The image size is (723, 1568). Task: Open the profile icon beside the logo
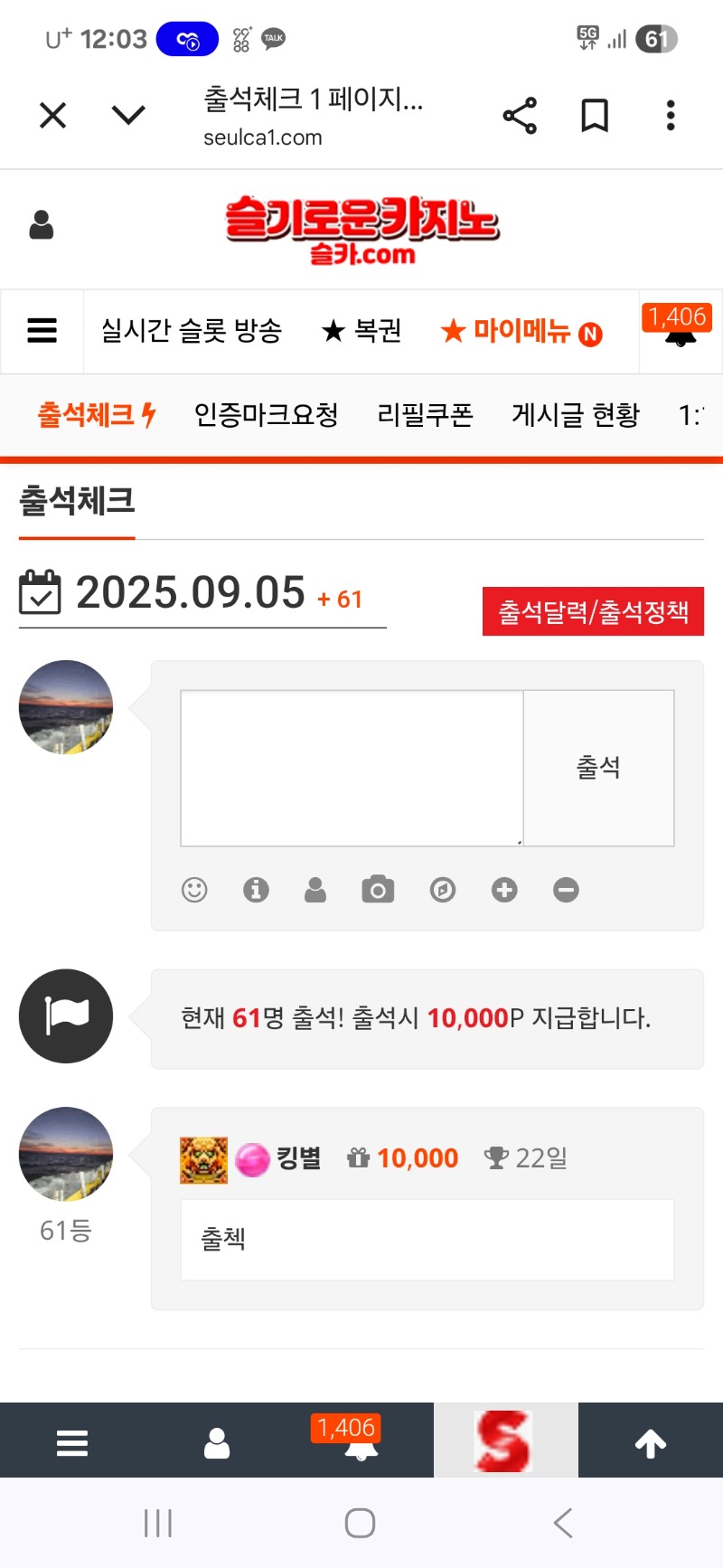(x=42, y=225)
